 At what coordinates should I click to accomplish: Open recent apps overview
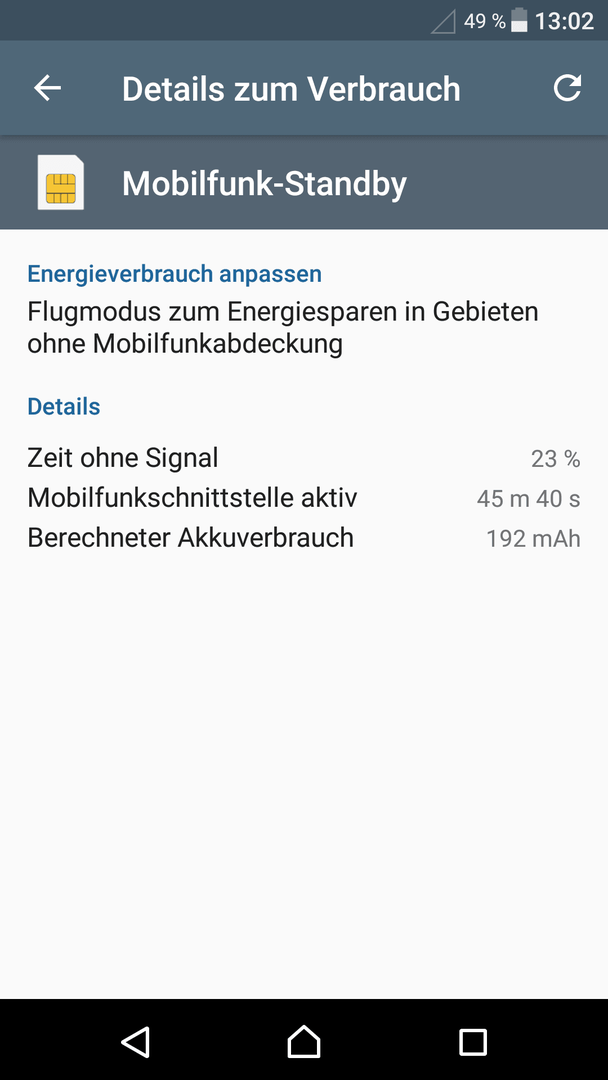coord(473,1041)
